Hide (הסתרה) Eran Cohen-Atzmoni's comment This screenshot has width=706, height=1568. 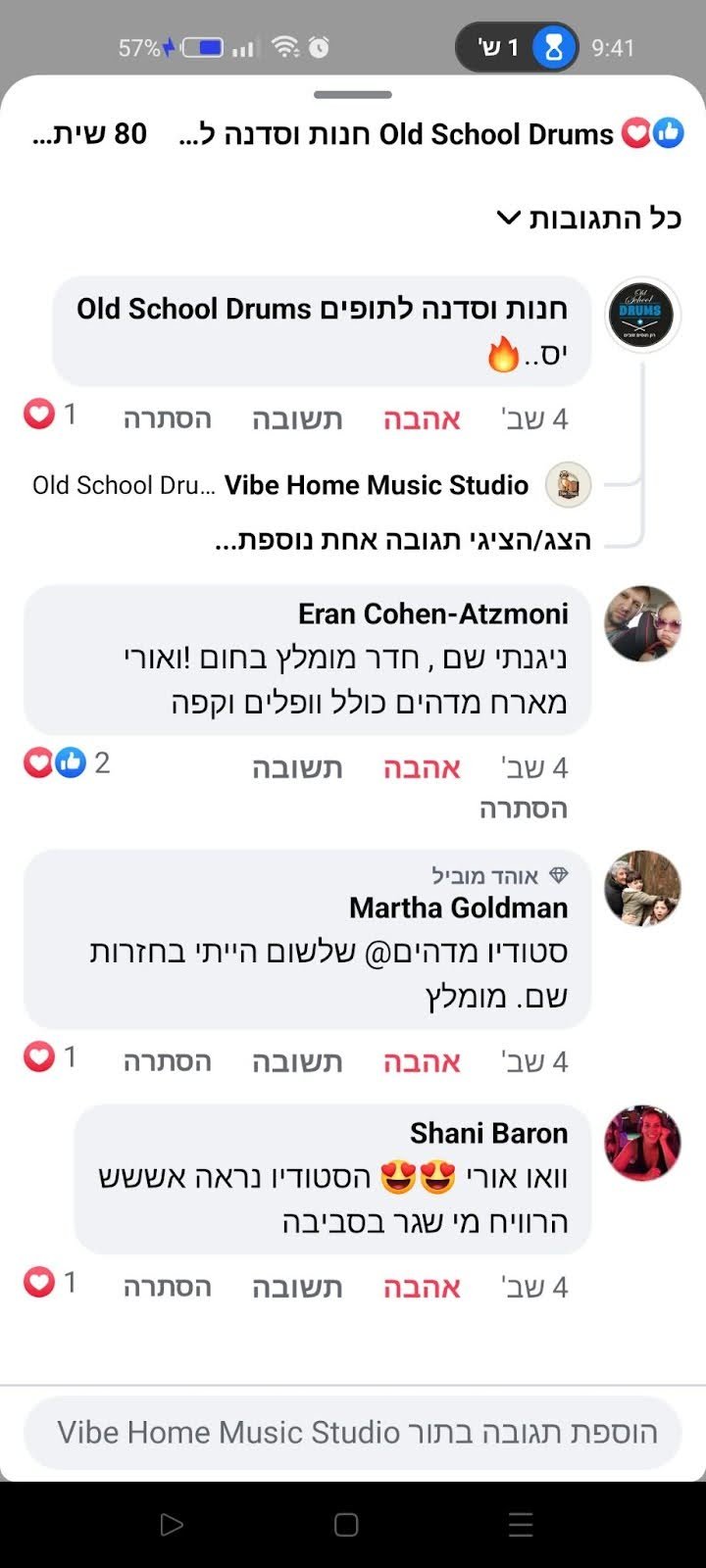(x=523, y=808)
